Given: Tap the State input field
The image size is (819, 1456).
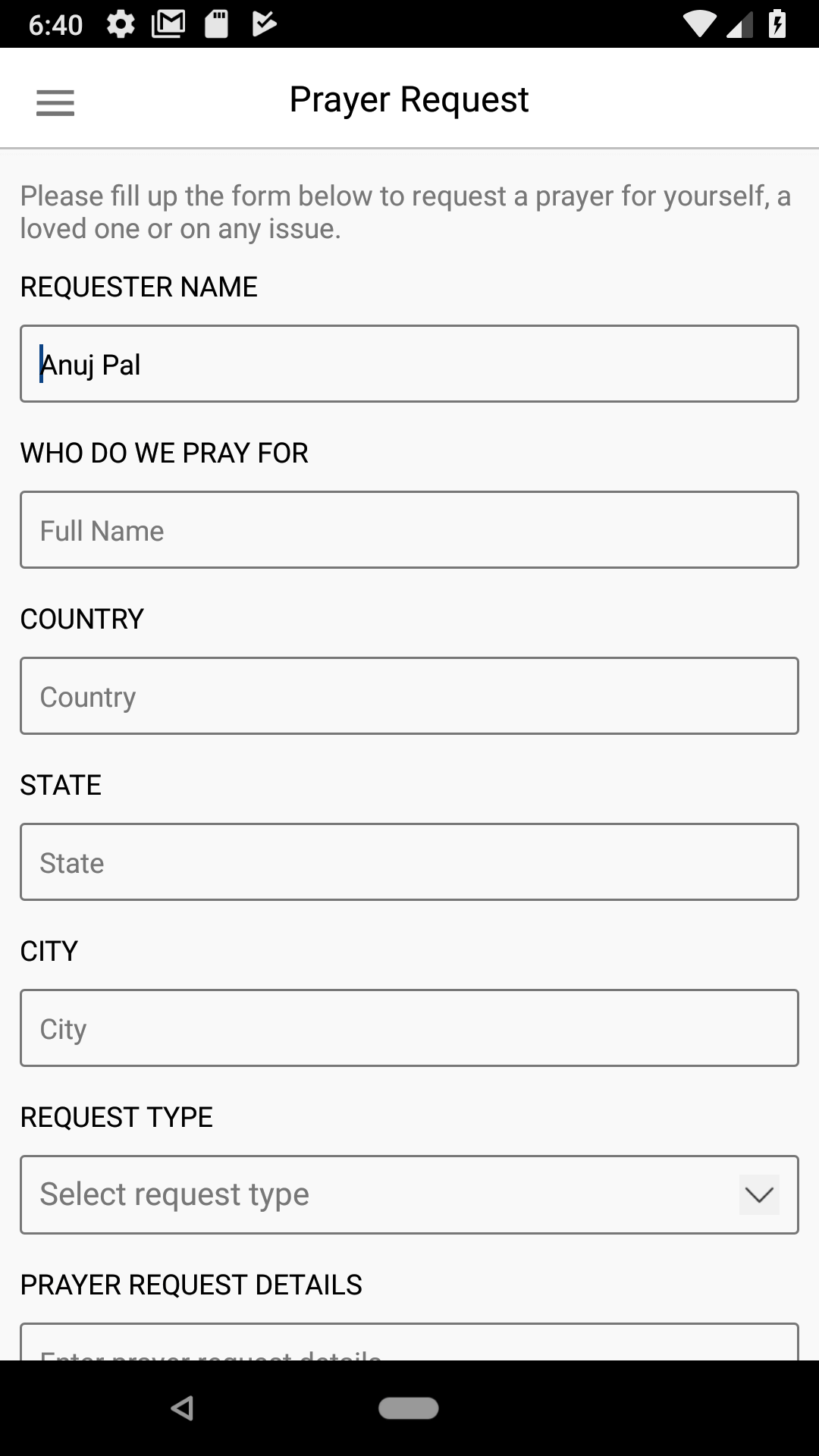Looking at the screenshot, I should click(409, 861).
